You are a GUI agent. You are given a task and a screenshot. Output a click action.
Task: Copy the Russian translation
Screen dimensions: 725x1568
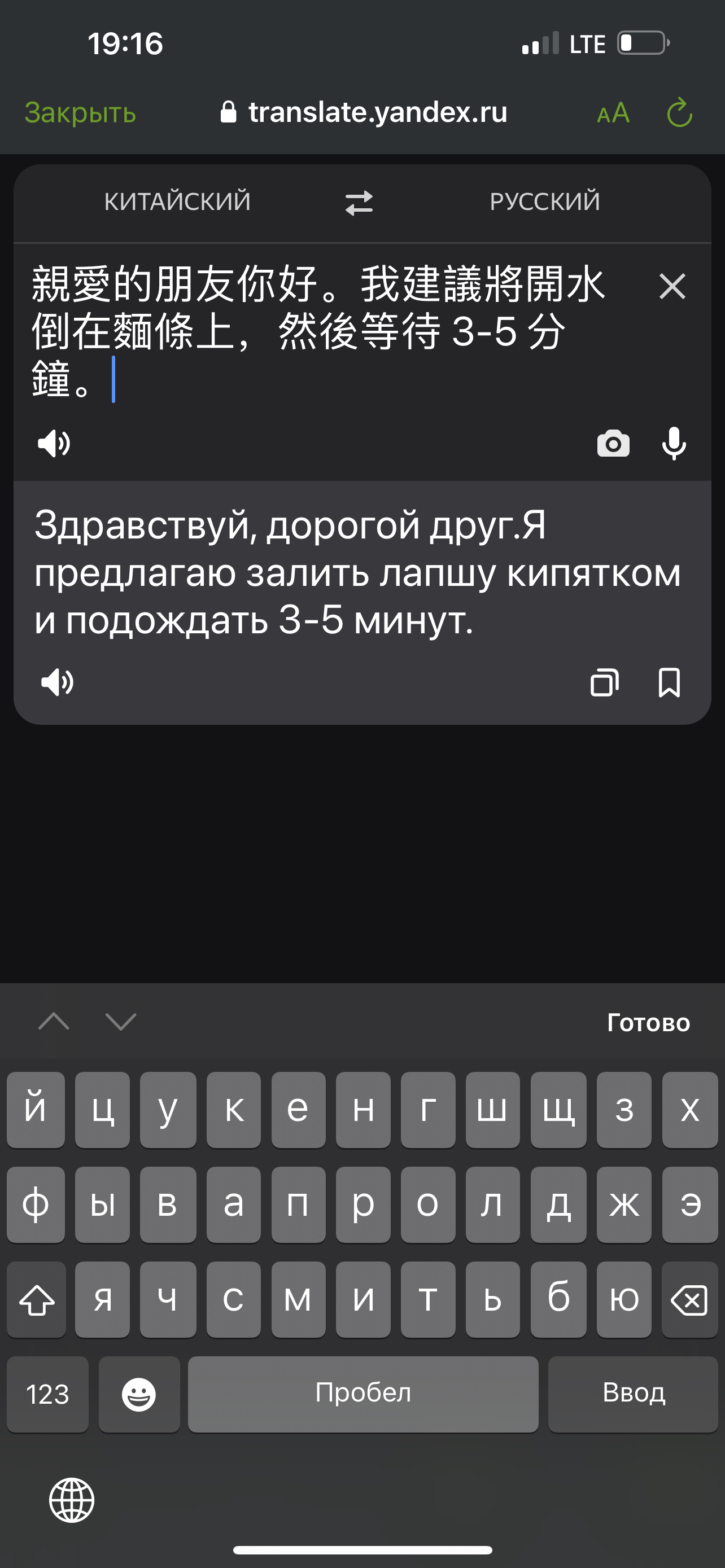tap(605, 682)
